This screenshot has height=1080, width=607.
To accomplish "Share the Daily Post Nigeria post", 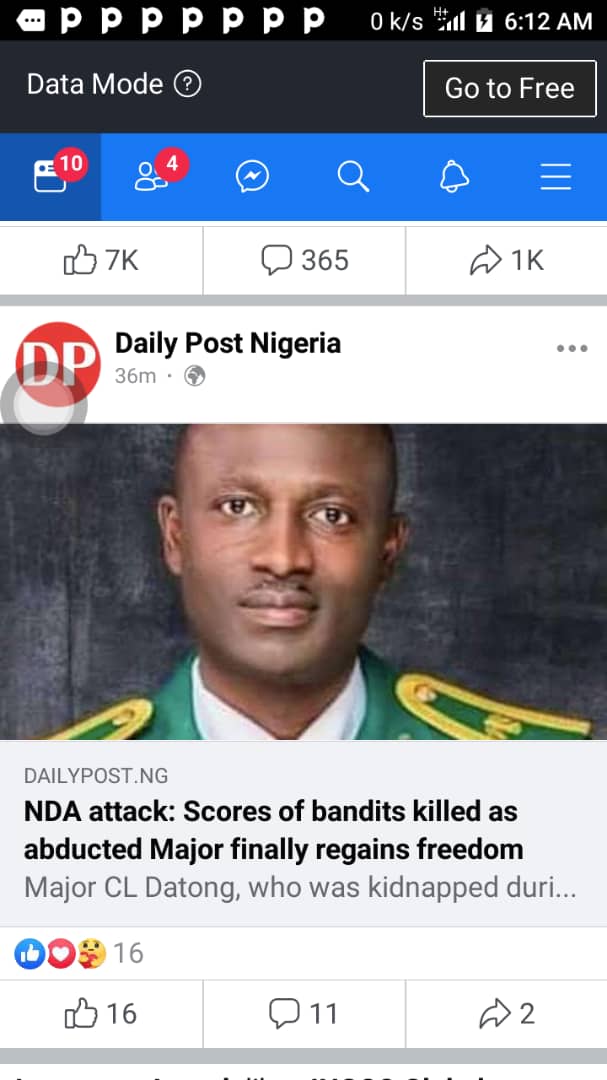I will [x=506, y=1014].
